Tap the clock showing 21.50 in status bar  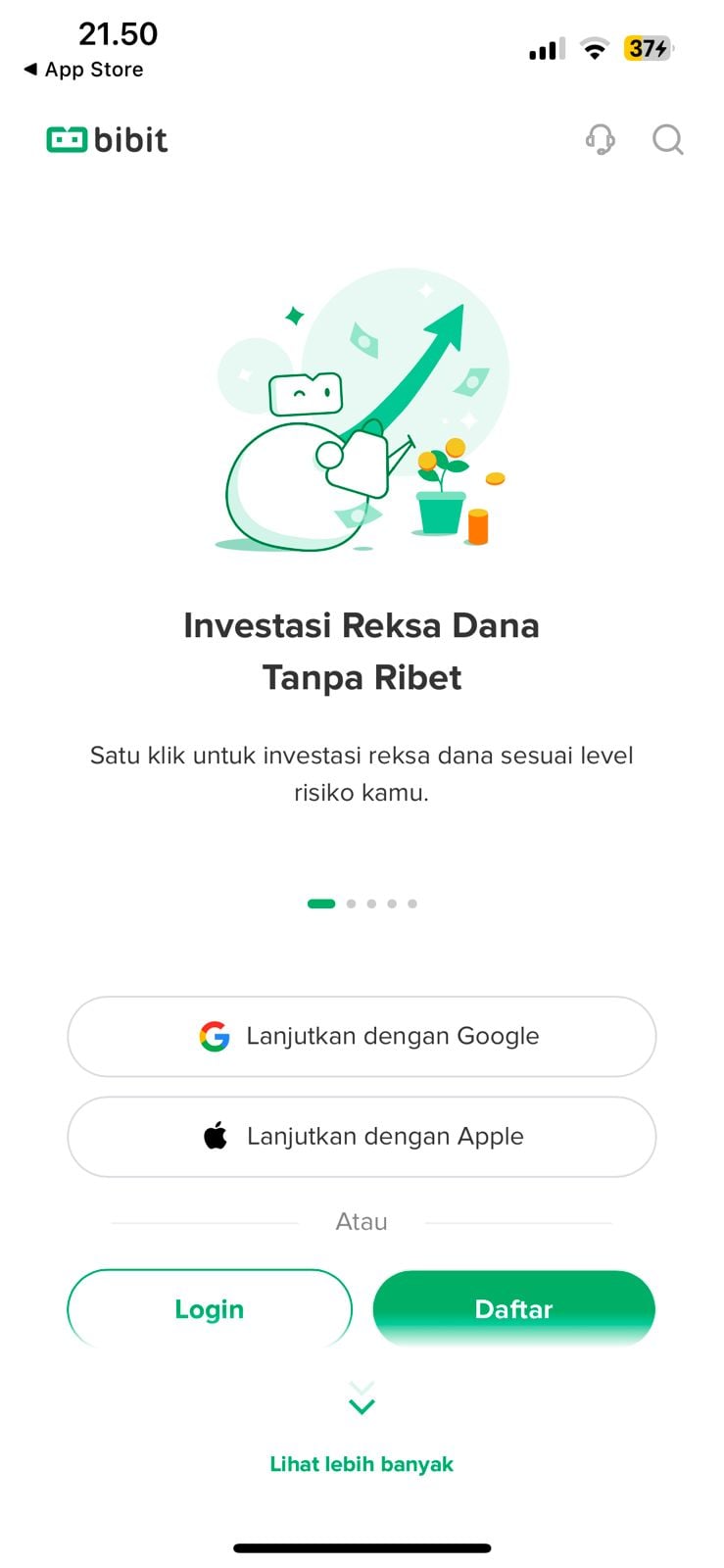coord(119,33)
